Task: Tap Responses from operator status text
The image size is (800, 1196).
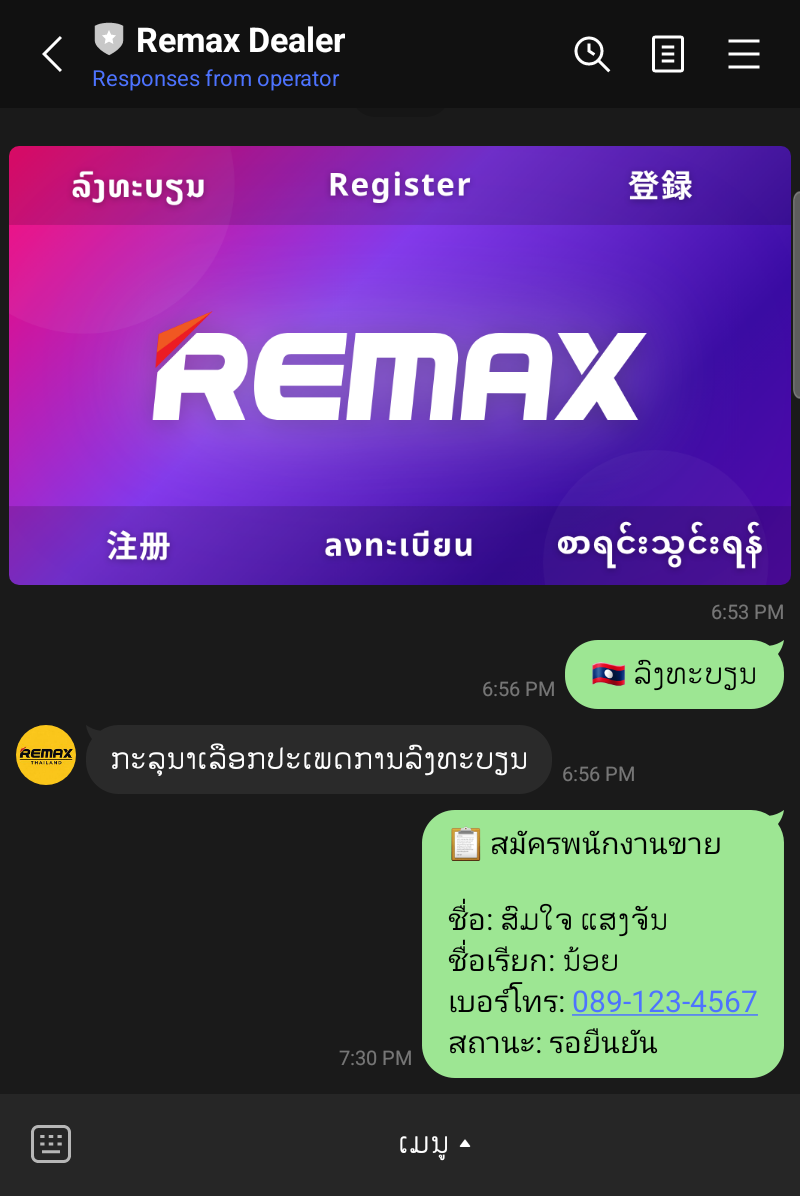Action: 216,78
